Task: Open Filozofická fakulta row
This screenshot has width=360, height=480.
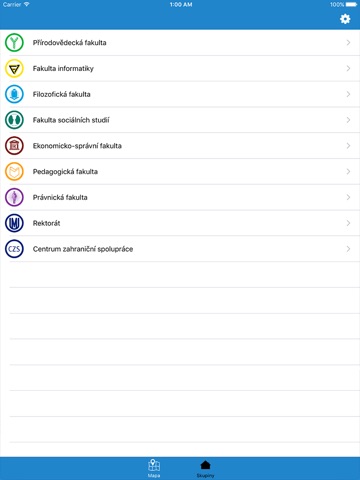Action: (x=180, y=94)
